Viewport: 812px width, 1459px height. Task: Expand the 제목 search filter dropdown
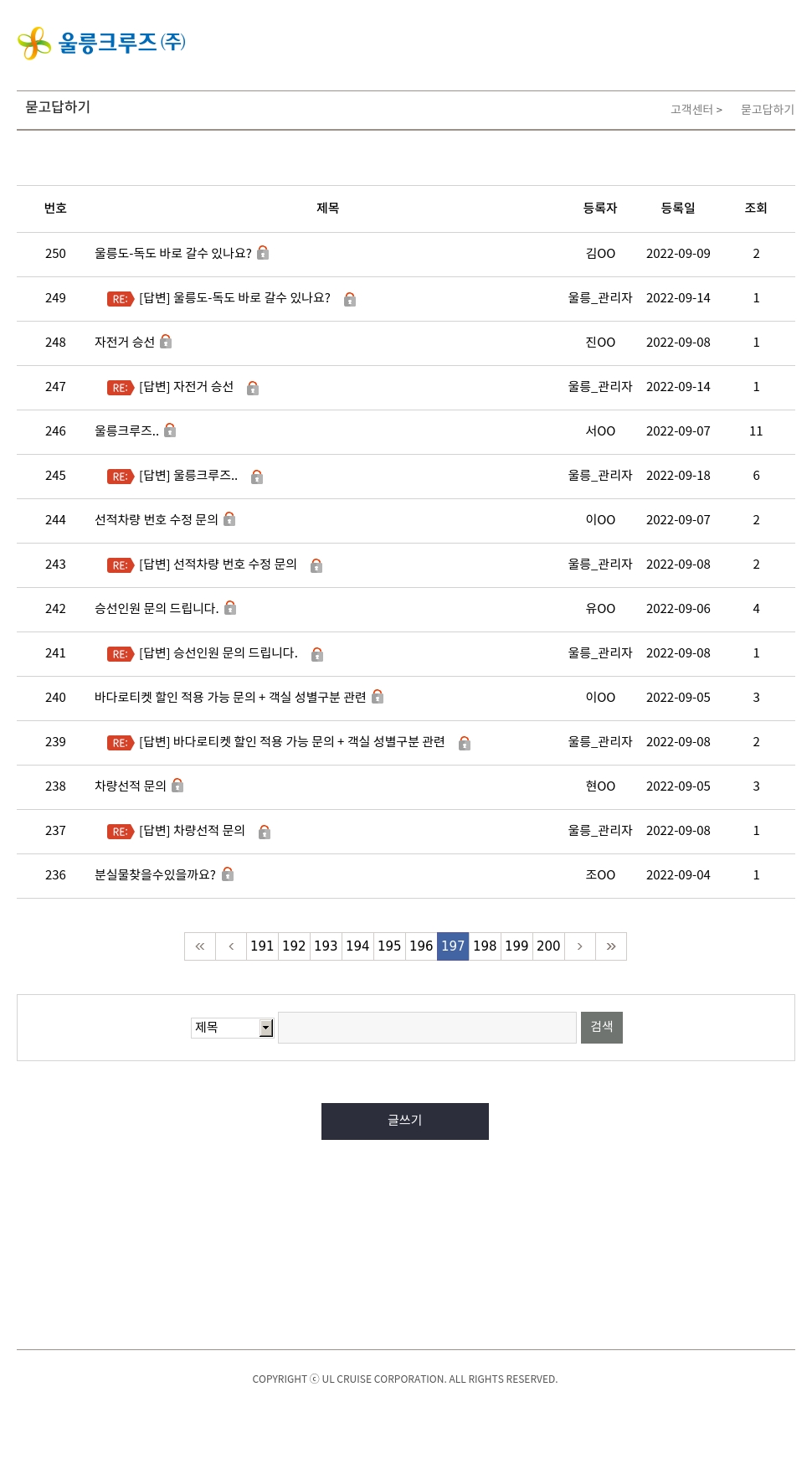pyautogui.click(x=233, y=1028)
